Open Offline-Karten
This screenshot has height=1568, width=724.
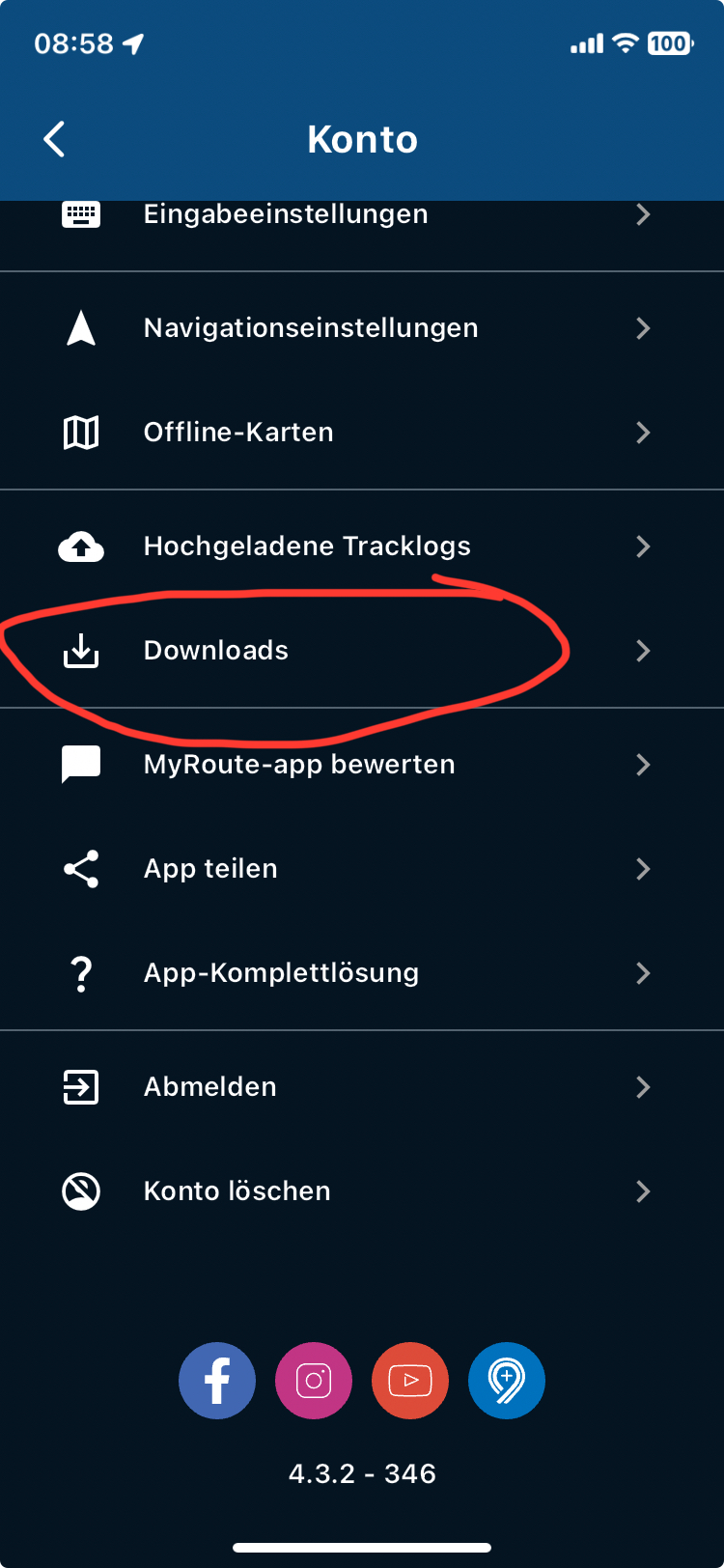pos(238,433)
